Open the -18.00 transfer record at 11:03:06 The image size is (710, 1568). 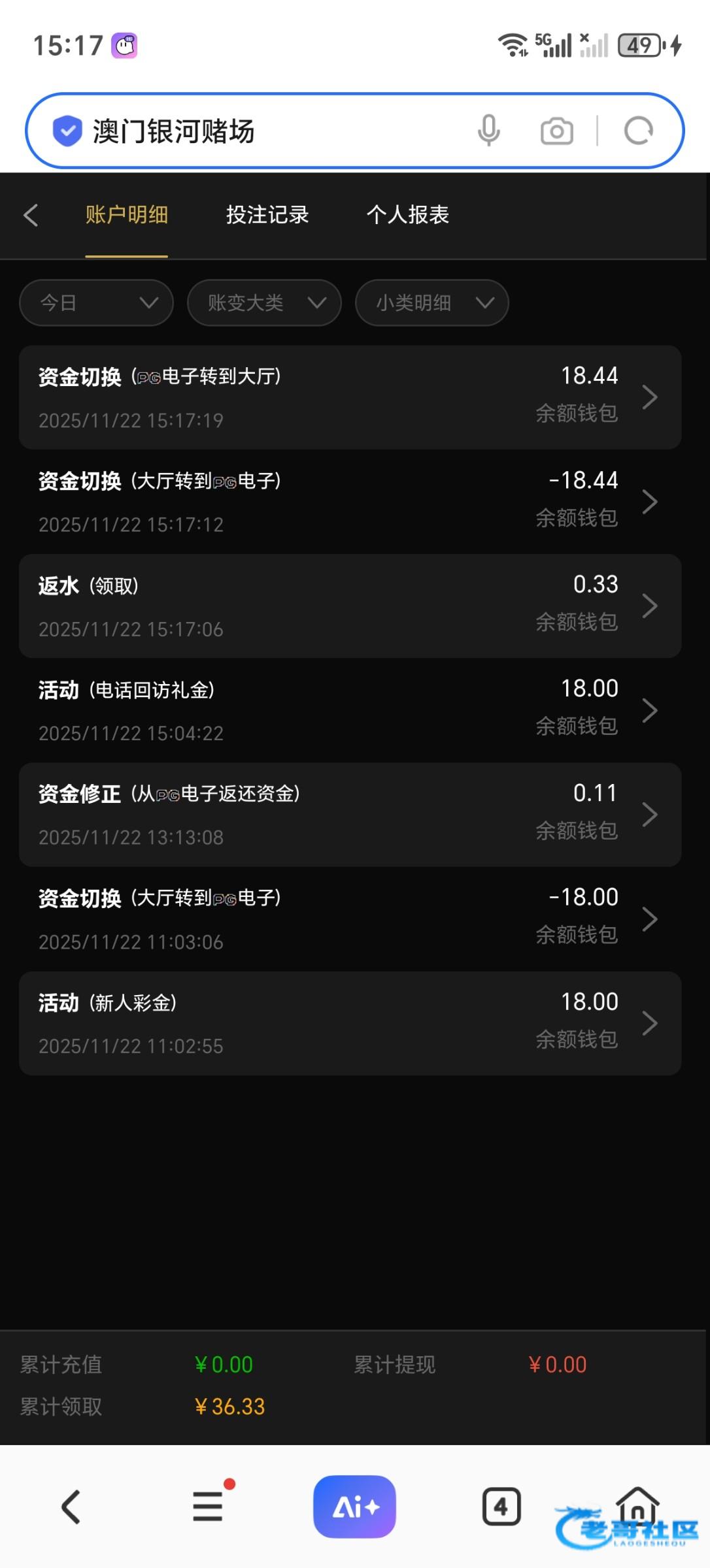click(x=350, y=919)
